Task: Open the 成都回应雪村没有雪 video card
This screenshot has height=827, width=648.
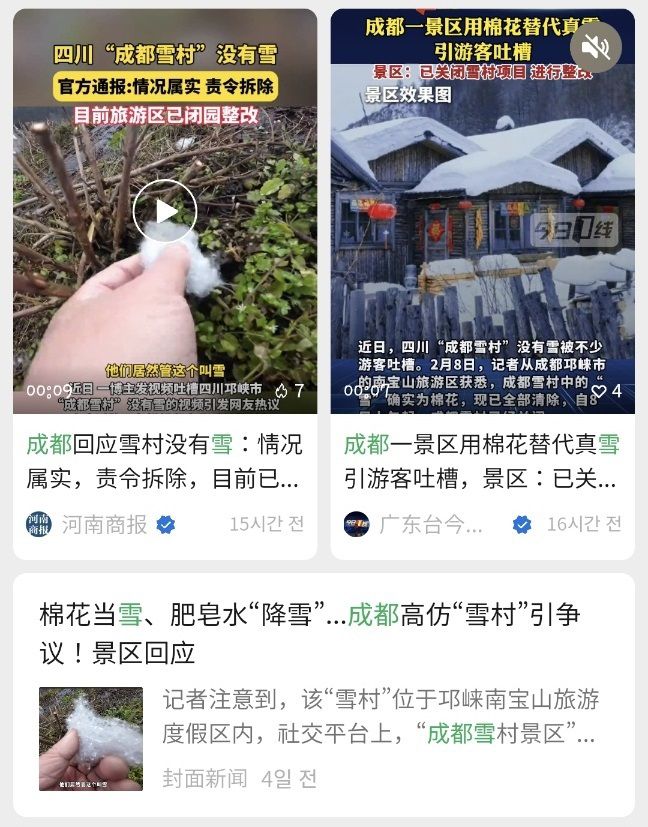Action: point(164,461)
